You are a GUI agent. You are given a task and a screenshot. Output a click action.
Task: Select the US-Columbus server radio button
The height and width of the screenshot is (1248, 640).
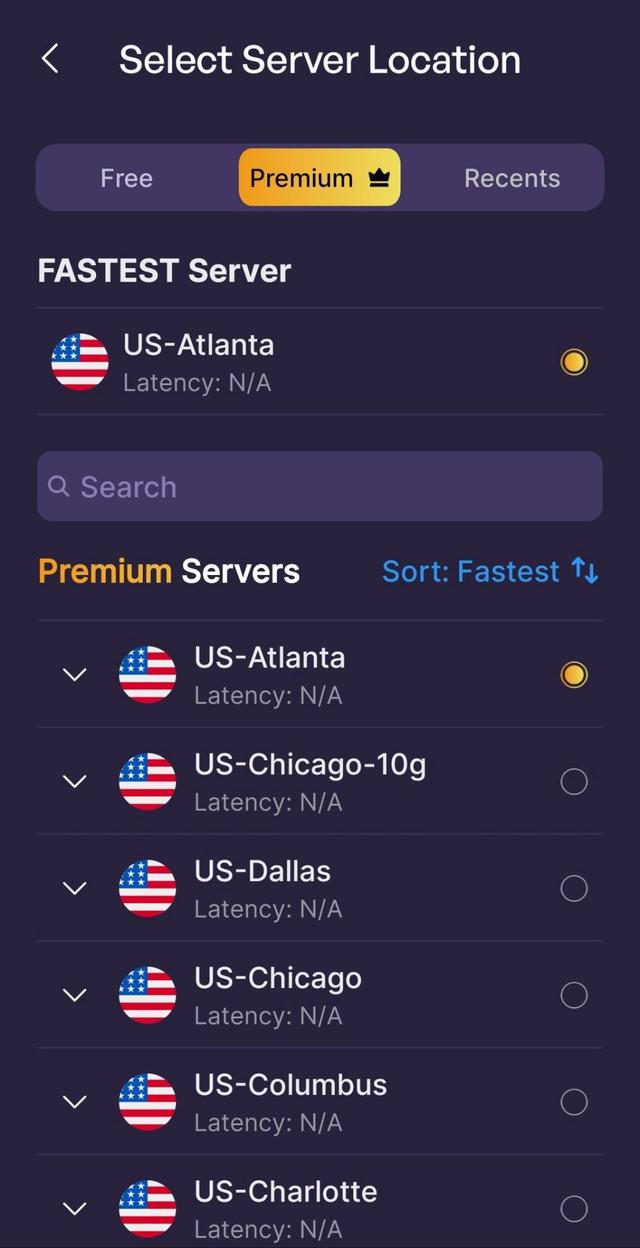[x=574, y=1102]
